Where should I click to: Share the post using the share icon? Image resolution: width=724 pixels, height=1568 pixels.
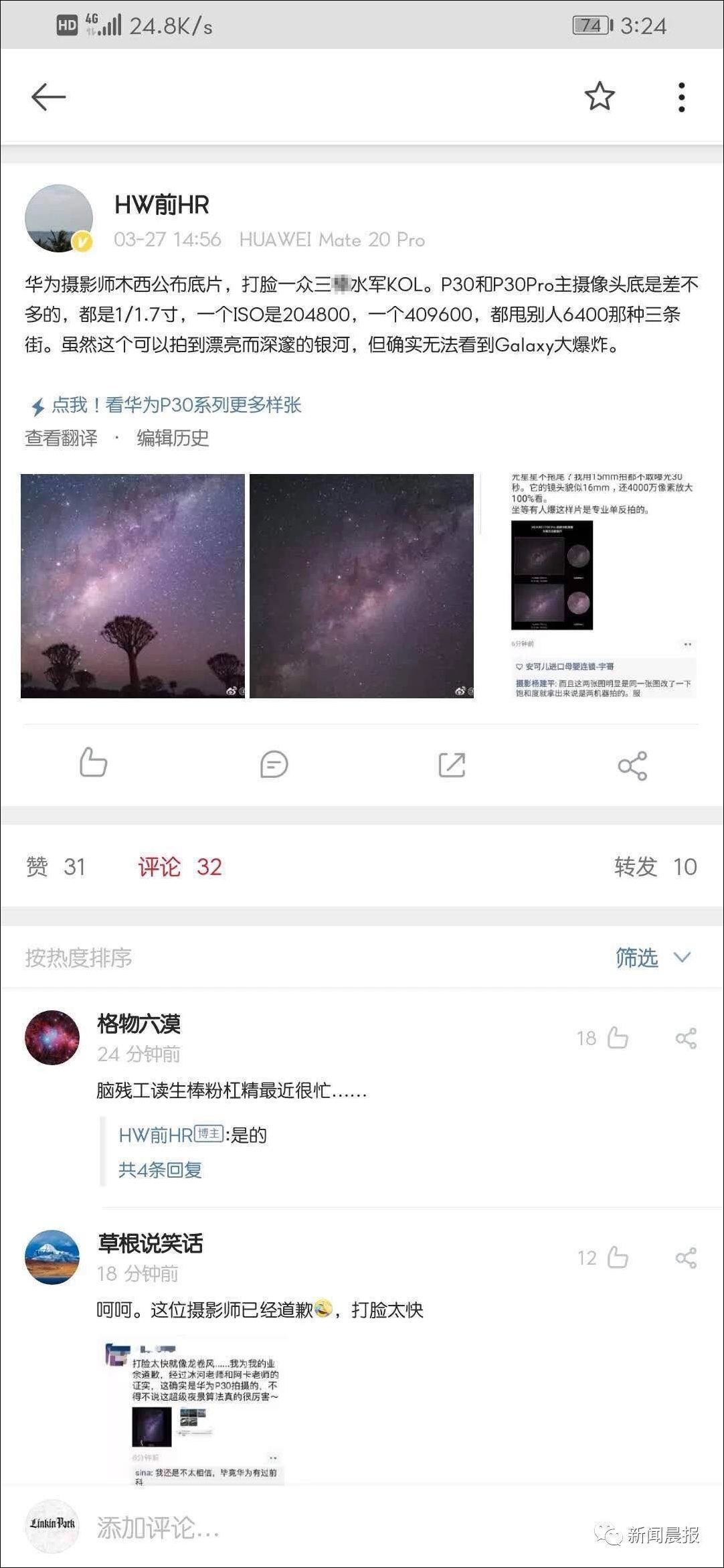pos(632,765)
